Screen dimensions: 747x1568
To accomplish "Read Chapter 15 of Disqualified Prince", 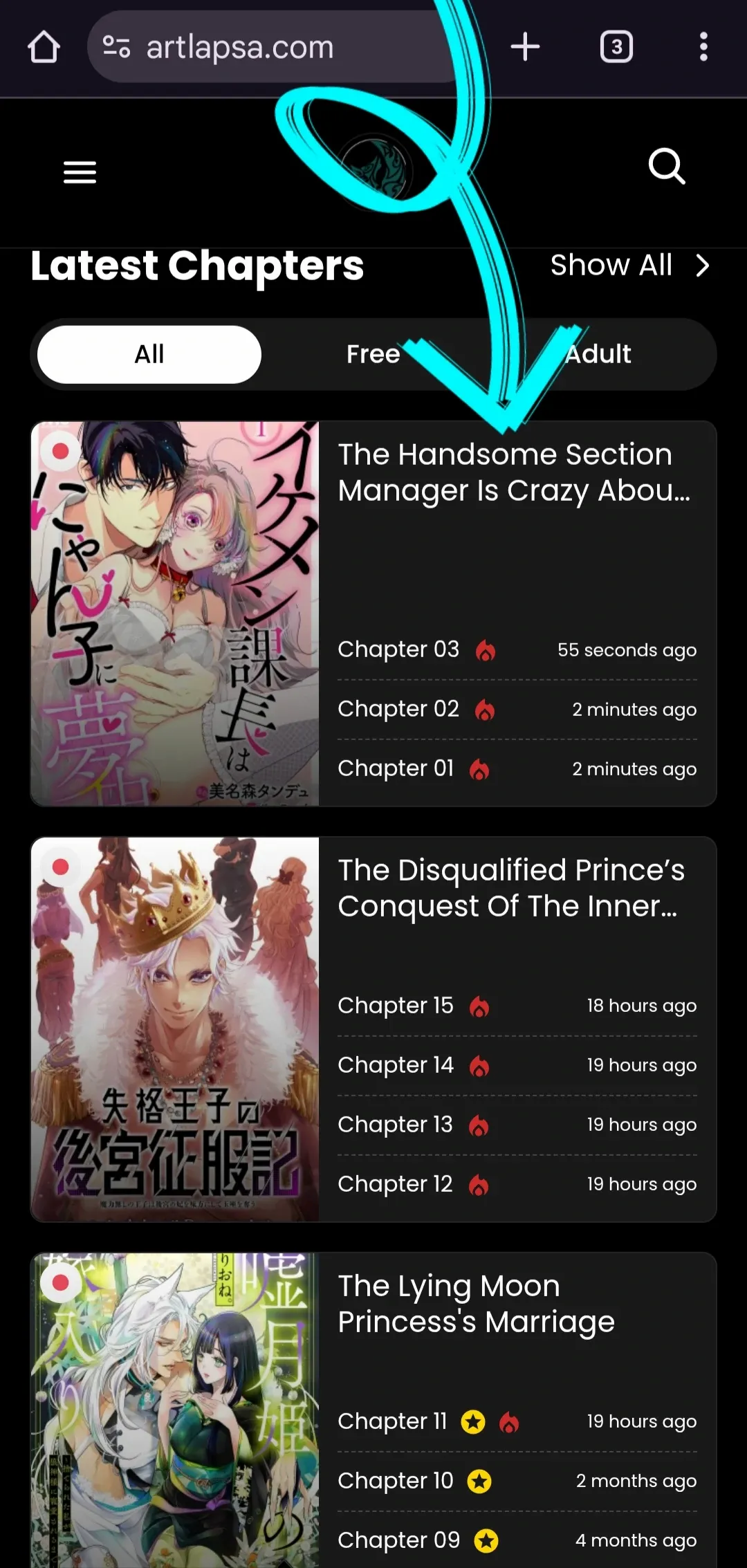I will [x=396, y=1006].
